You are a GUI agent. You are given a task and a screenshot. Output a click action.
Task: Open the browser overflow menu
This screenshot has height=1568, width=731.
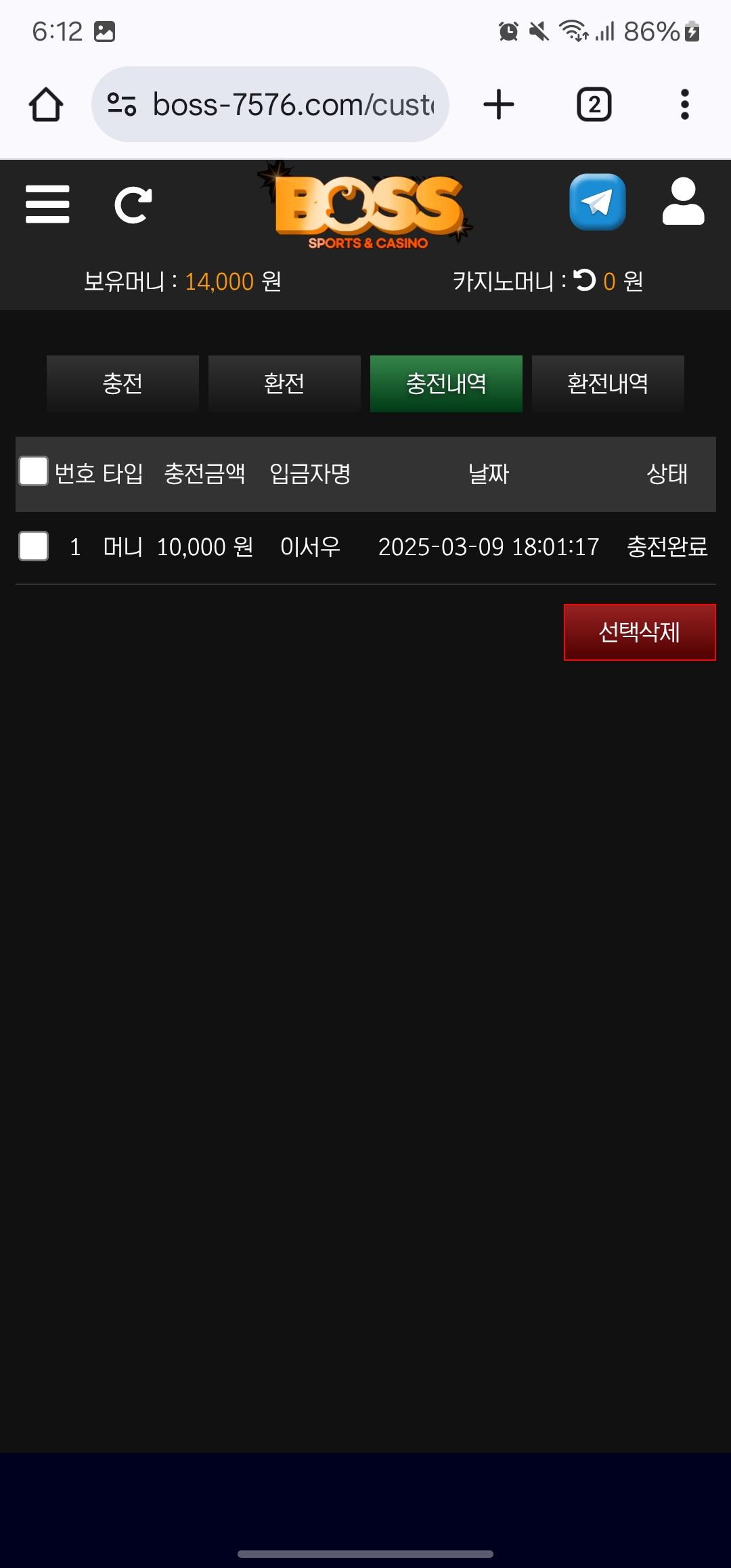684,105
